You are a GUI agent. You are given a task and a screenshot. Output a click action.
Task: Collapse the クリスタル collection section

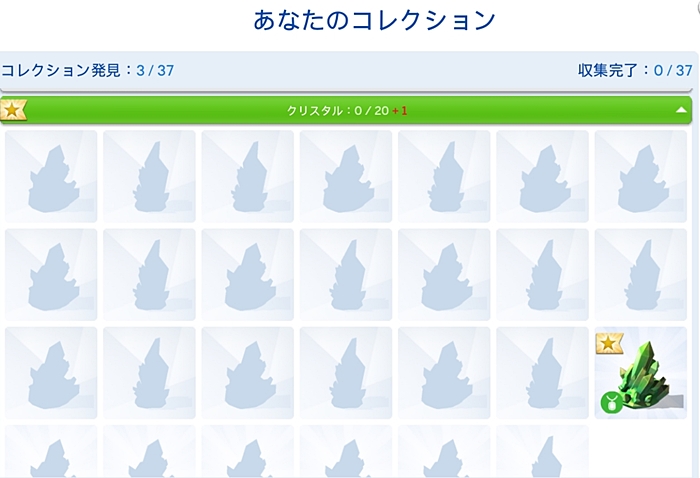[x=681, y=109]
